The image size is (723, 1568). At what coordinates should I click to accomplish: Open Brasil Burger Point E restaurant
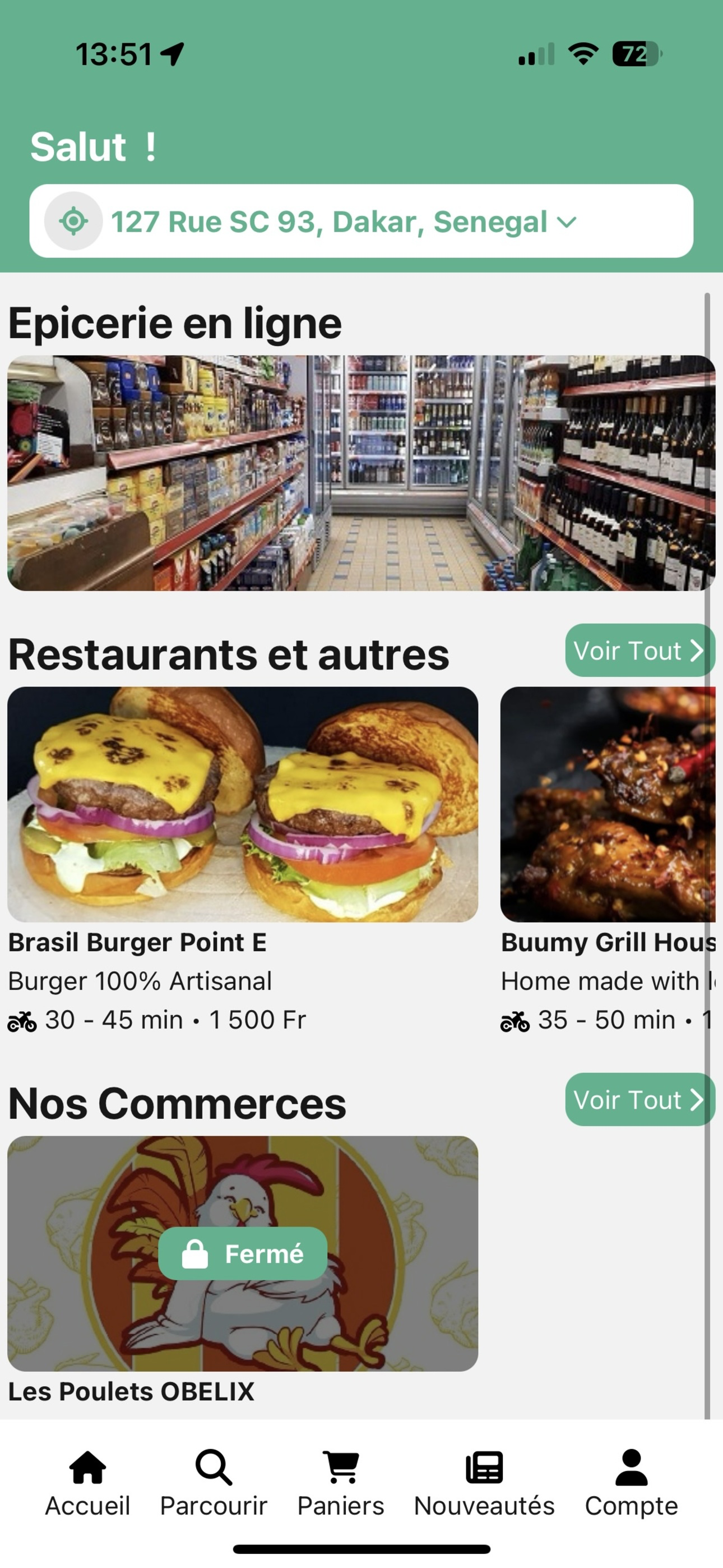point(242,805)
